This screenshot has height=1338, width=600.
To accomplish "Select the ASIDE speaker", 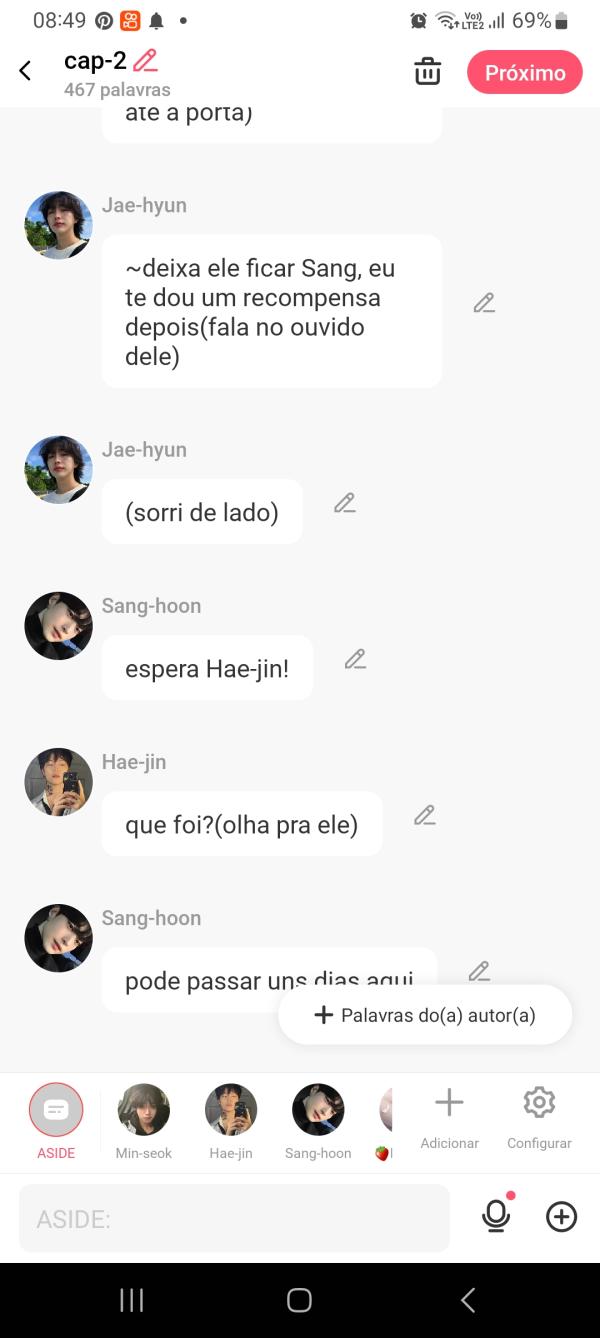I will 56,1118.
